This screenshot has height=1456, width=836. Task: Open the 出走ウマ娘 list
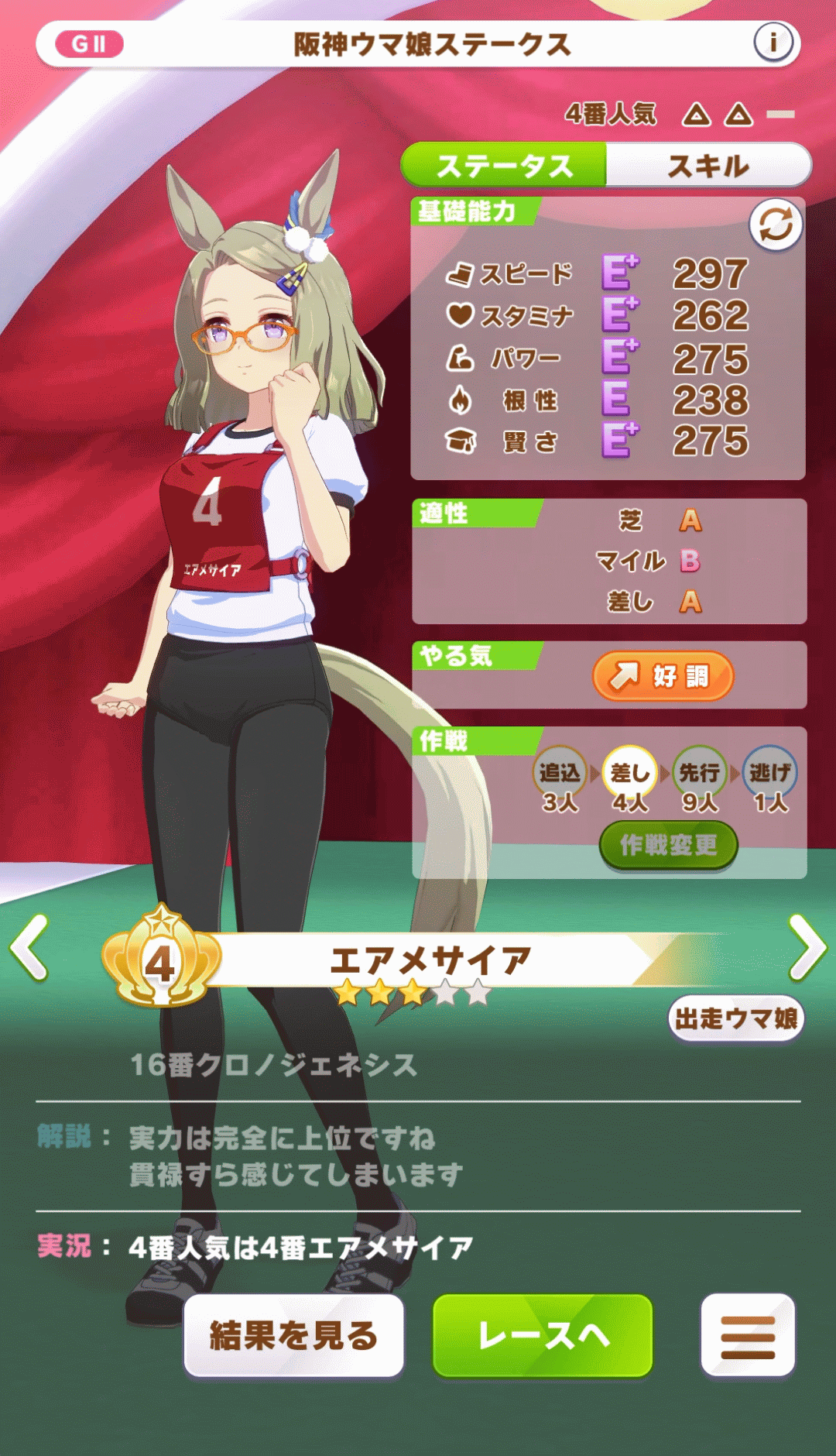coord(735,1018)
